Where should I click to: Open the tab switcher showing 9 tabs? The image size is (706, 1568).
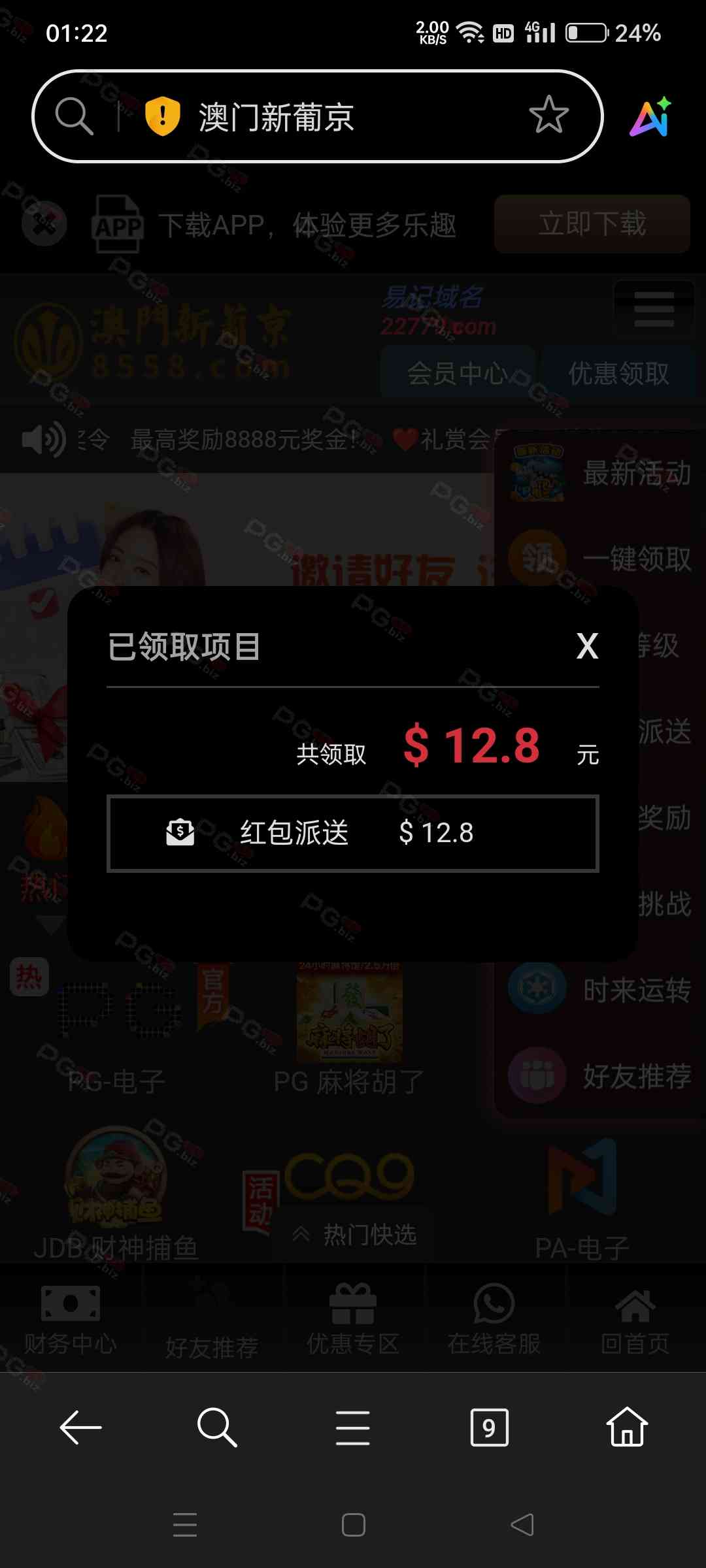point(489,1428)
